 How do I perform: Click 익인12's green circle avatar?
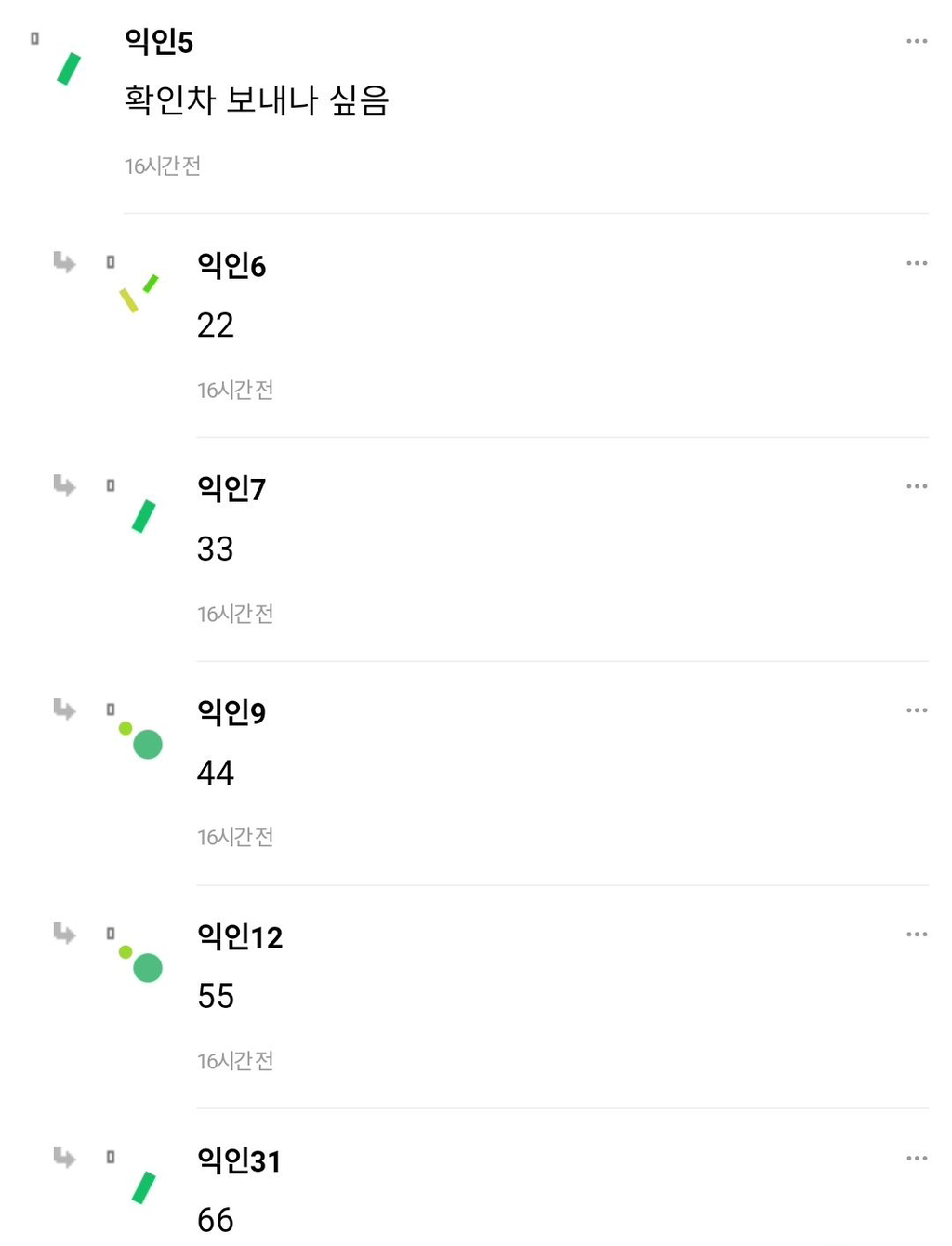pos(146,967)
